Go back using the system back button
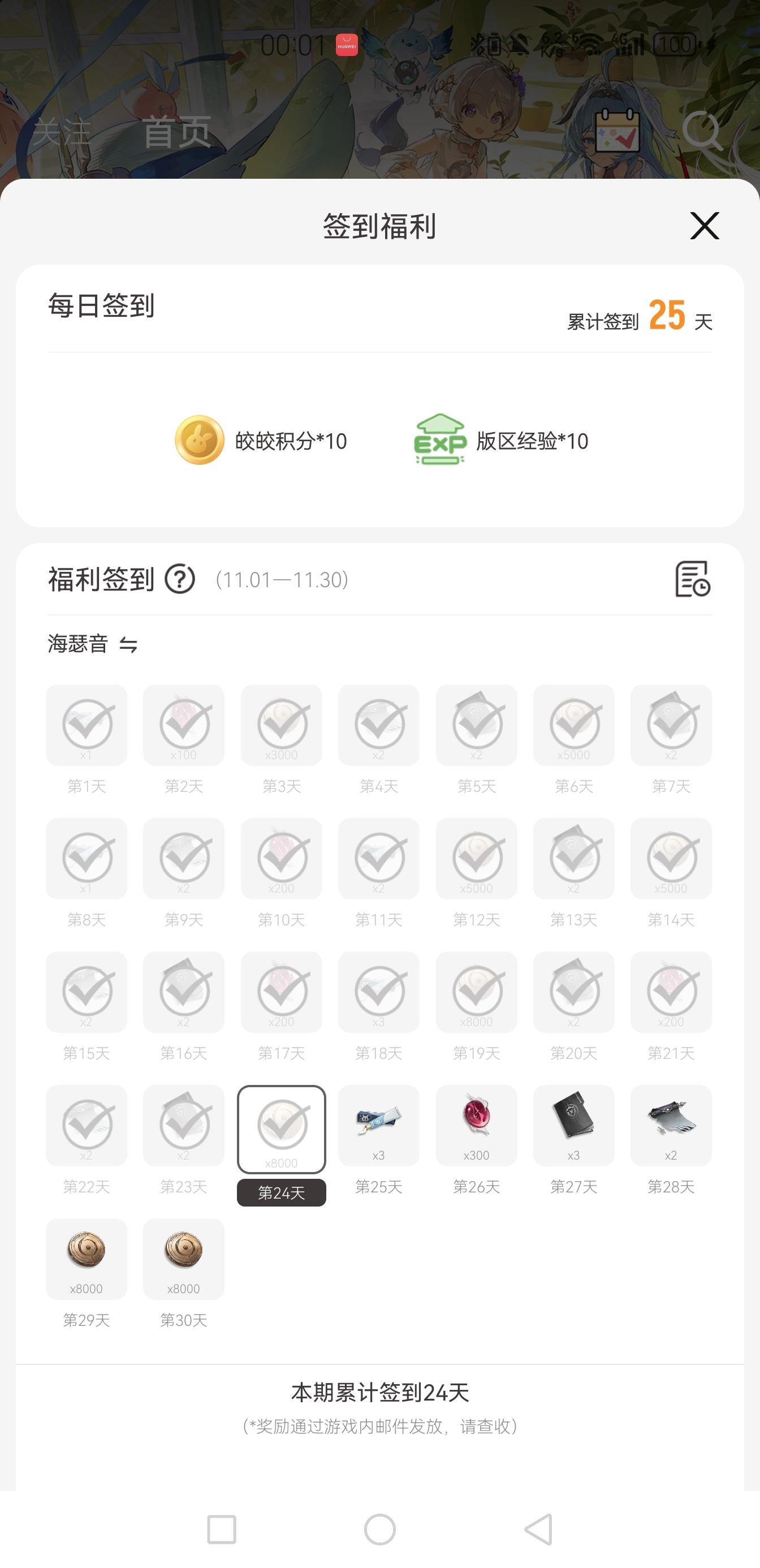The height and width of the screenshot is (1568, 760). click(x=538, y=1529)
